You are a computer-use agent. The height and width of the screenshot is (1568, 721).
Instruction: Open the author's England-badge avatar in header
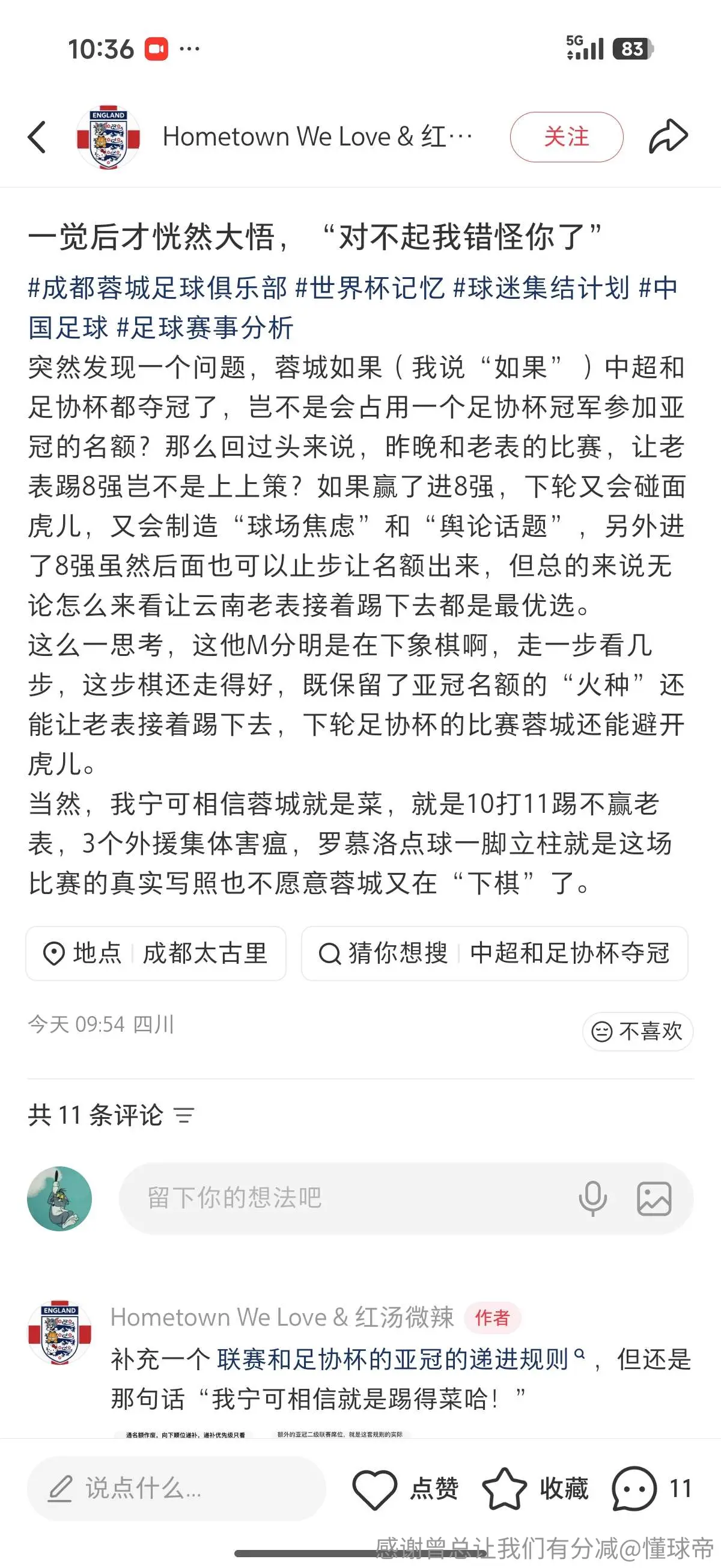[108, 137]
